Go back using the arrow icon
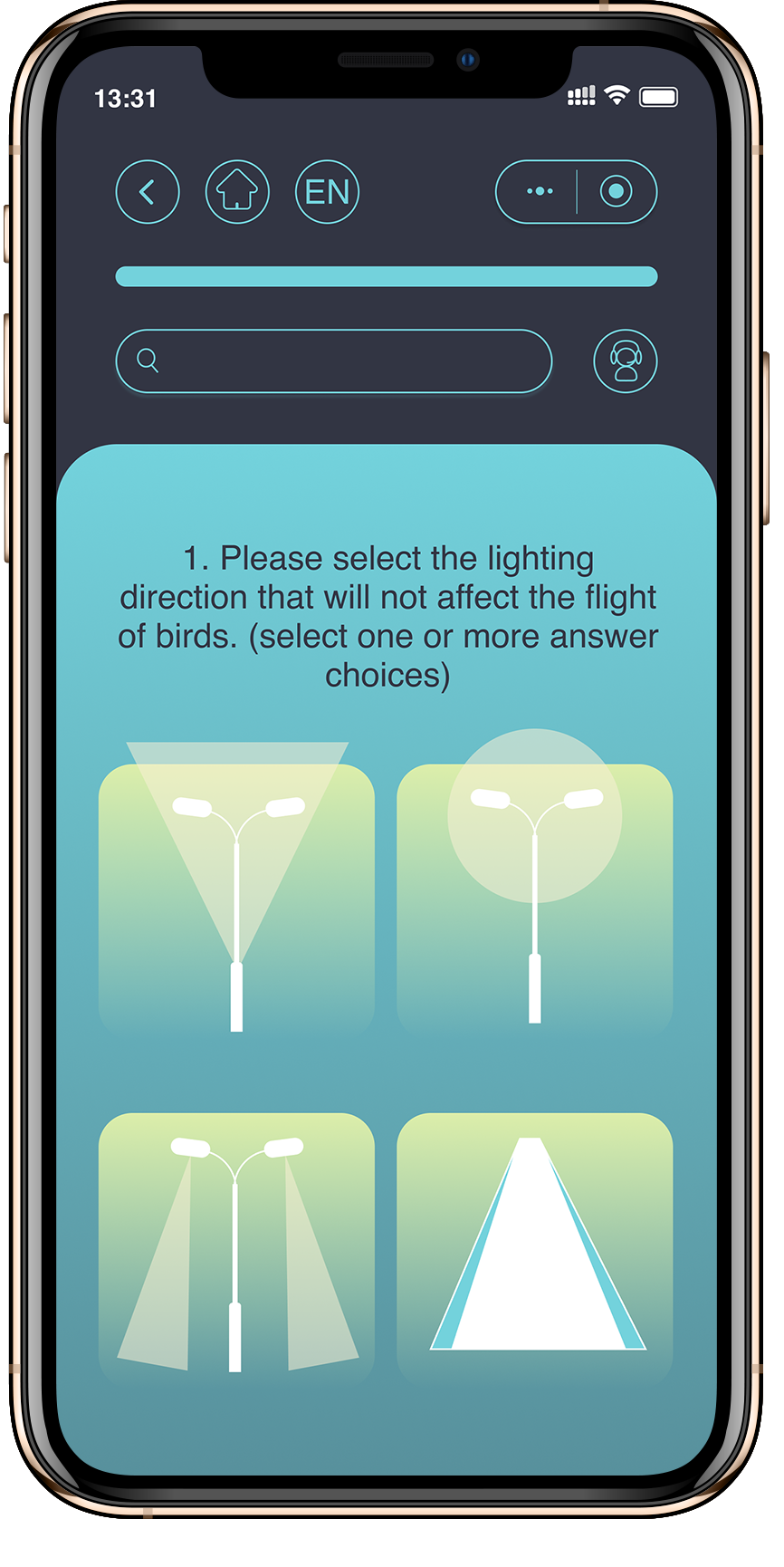Screen dimensions: 784x1567 coord(148,192)
